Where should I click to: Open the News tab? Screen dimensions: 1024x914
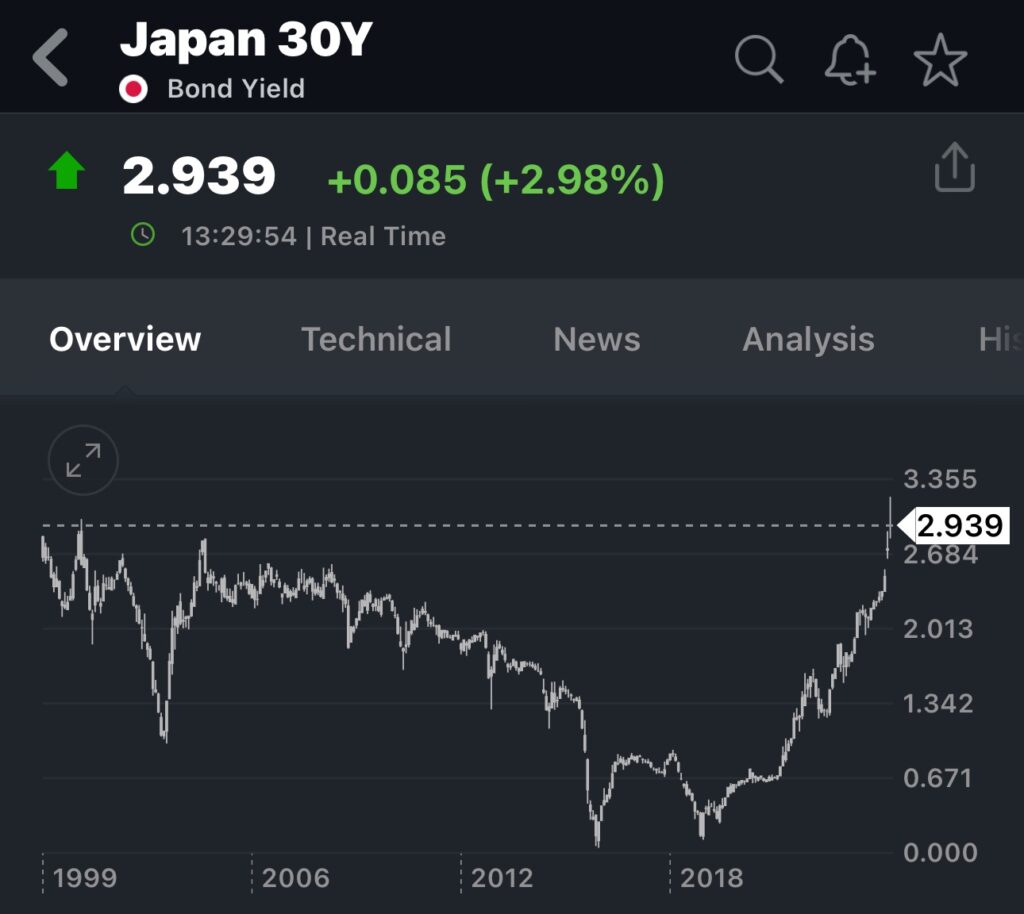(x=597, y=339)
